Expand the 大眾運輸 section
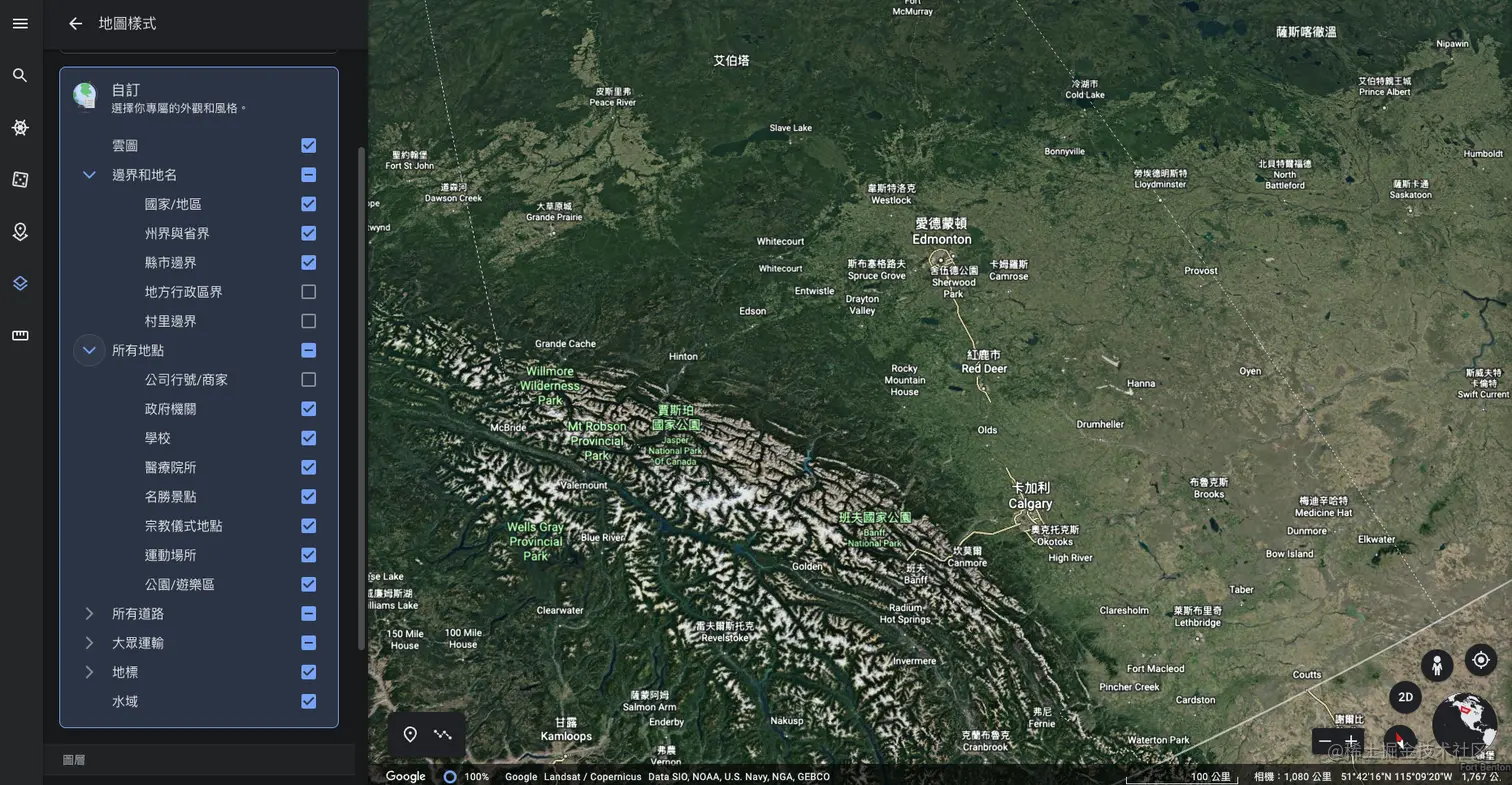The height and width of the screenshot is (785, 1512). [89, 643]
